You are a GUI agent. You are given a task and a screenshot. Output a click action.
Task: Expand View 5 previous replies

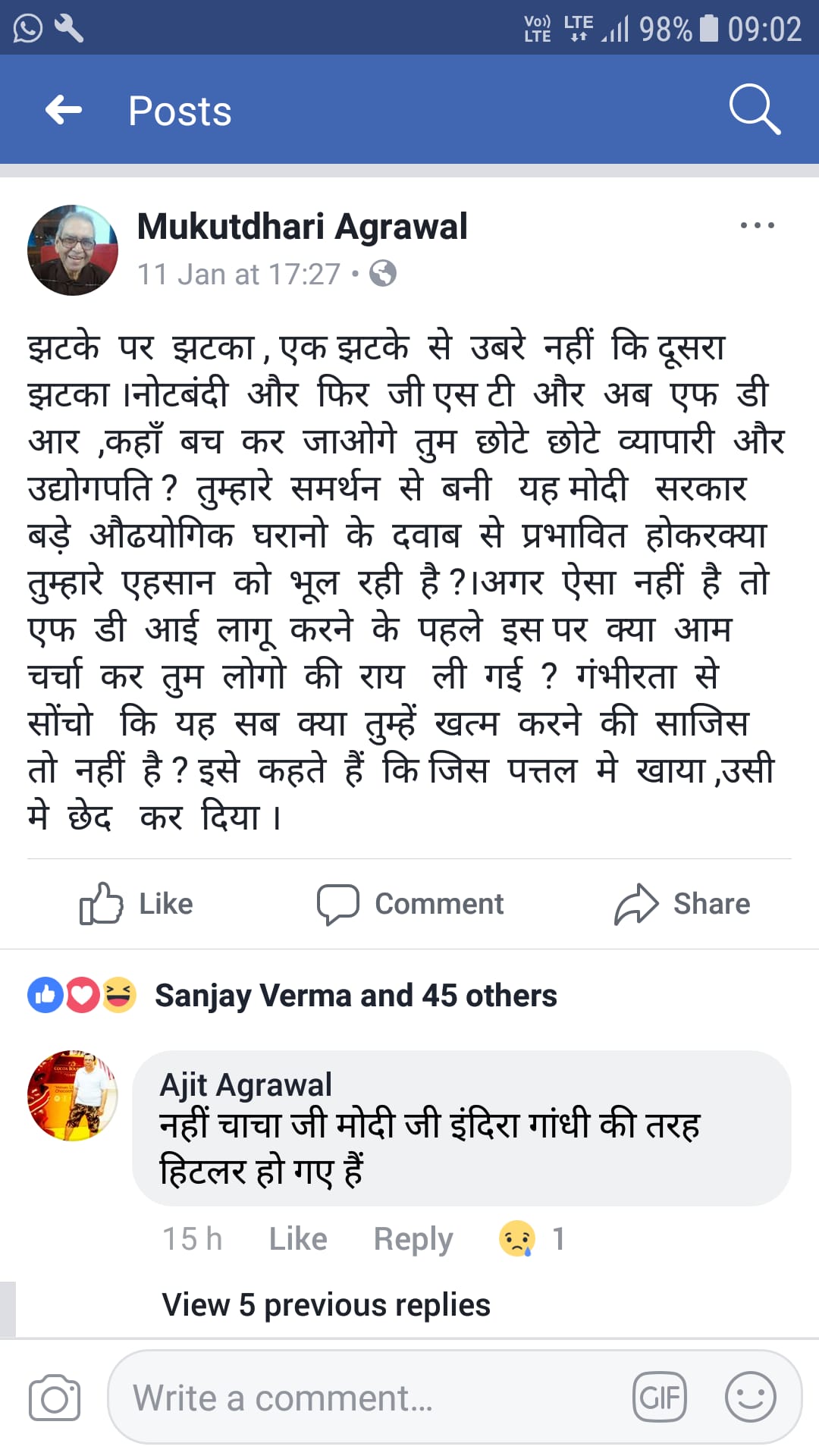(x=326, y=1304)
